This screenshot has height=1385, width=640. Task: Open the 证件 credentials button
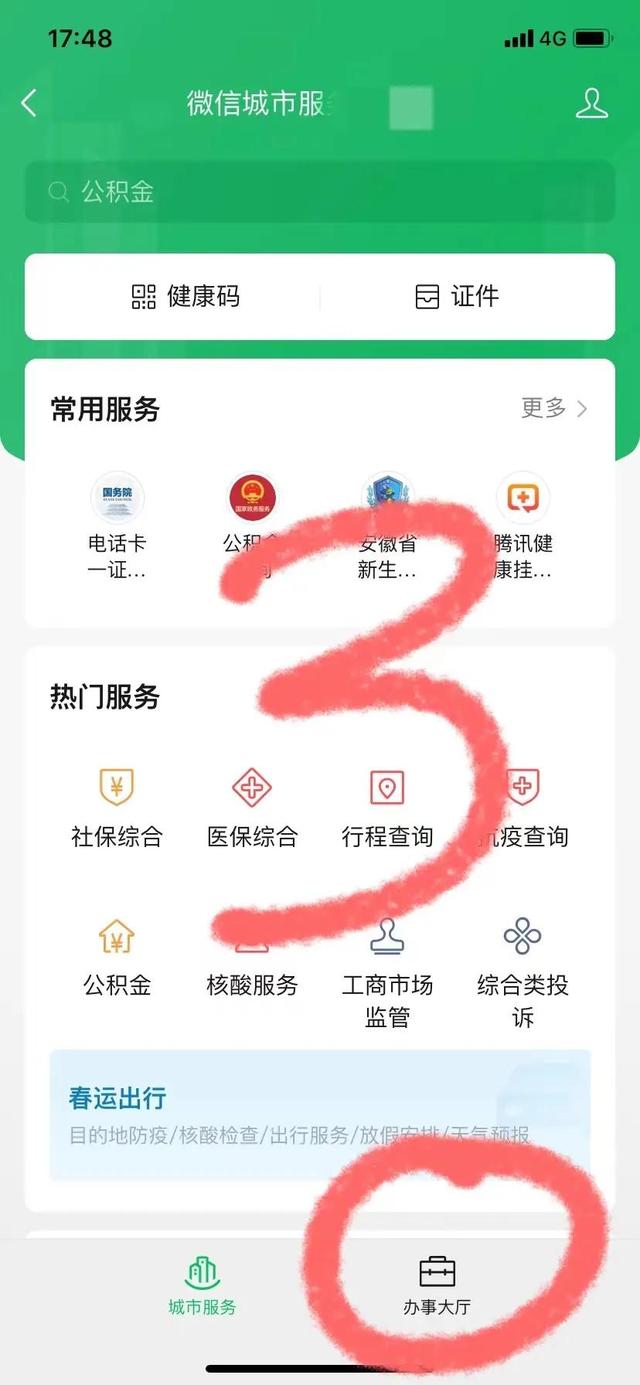(457, 296)
